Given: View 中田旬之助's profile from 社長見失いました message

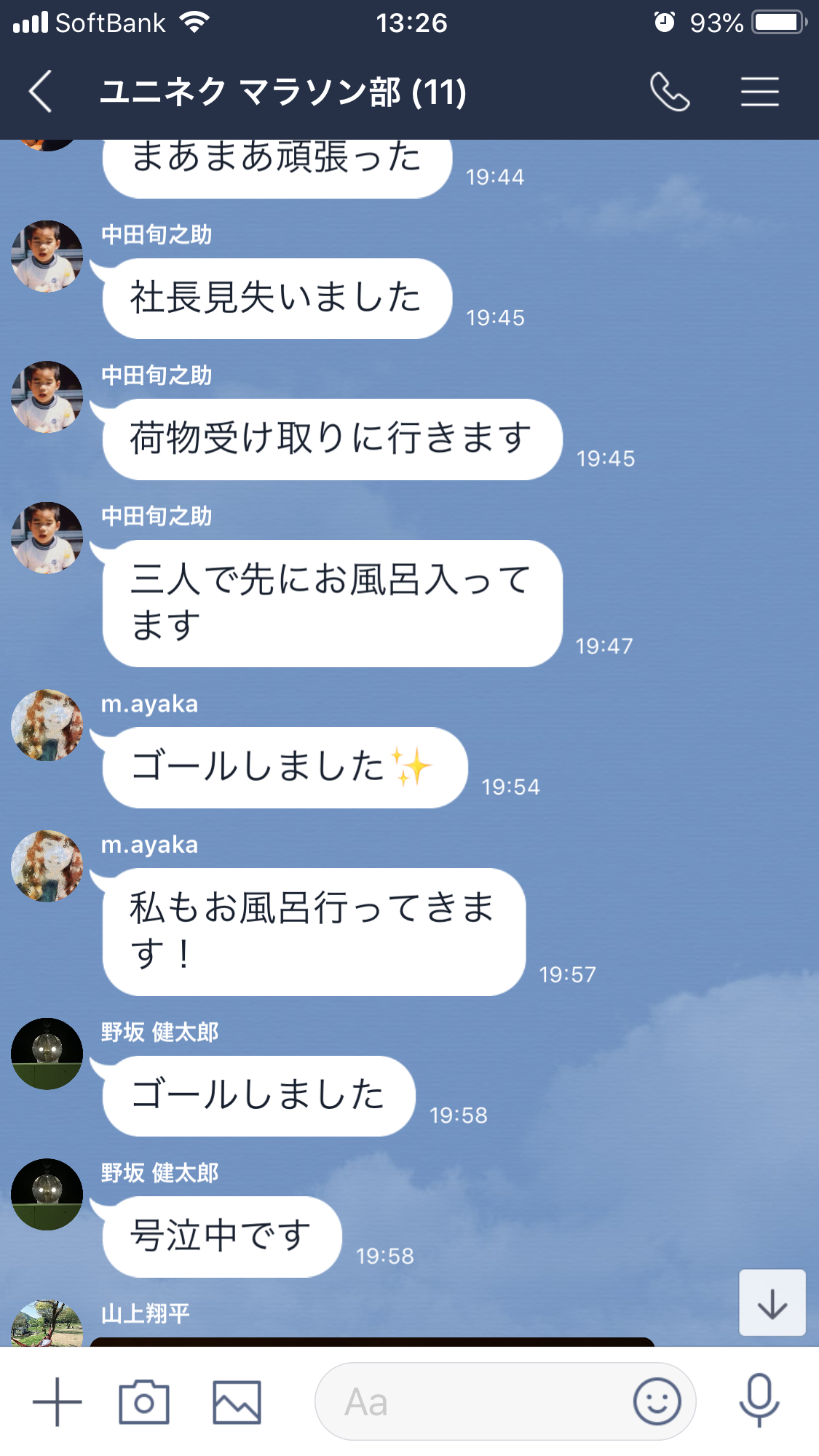Looking at the screenshot, I should (x=47, y=256).
